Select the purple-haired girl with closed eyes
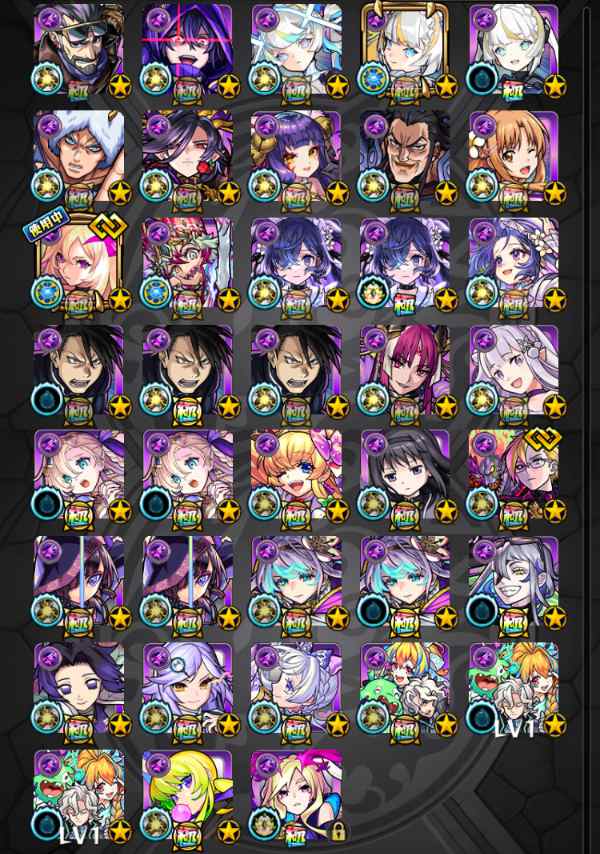The image size is (600, 854). 79,689
